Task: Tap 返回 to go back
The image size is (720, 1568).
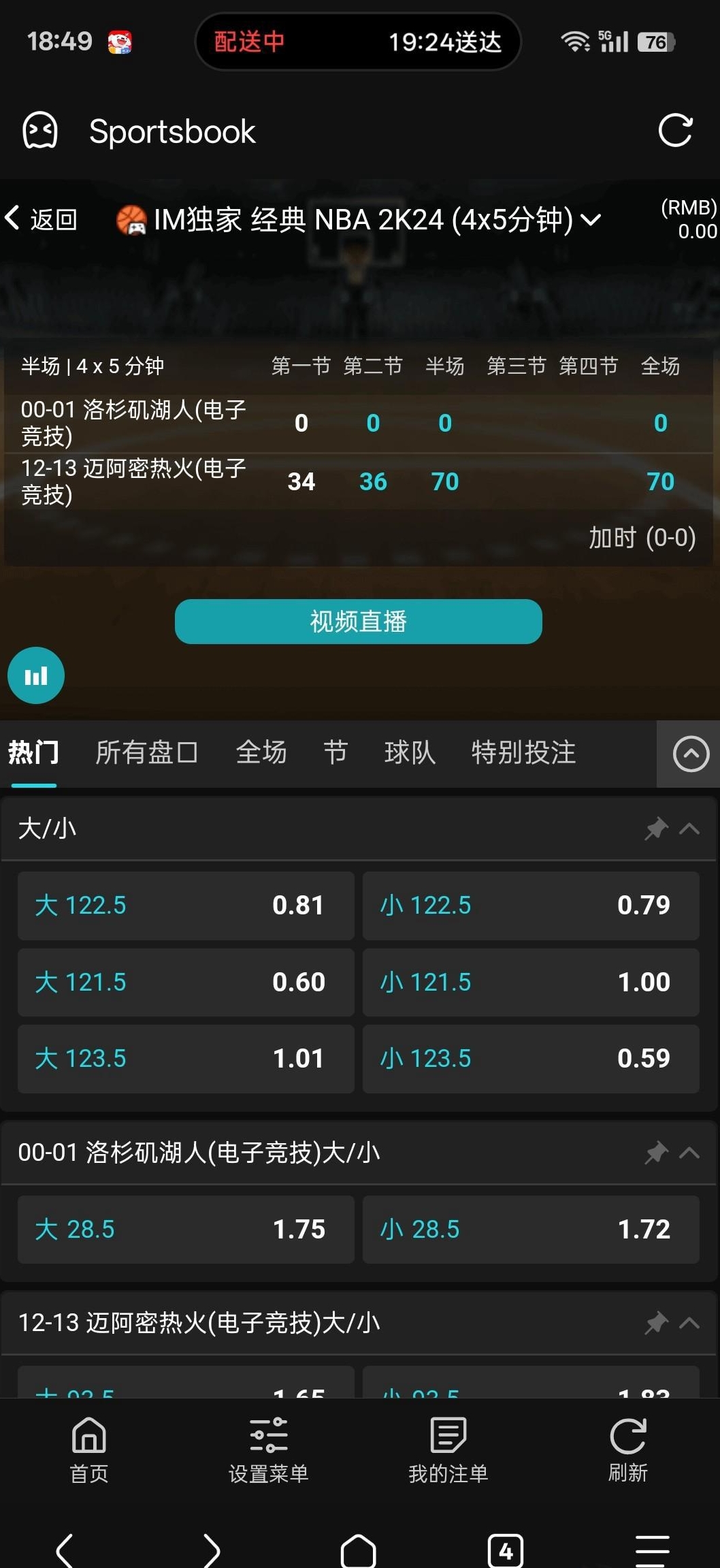Action: [x=42, y=219]
